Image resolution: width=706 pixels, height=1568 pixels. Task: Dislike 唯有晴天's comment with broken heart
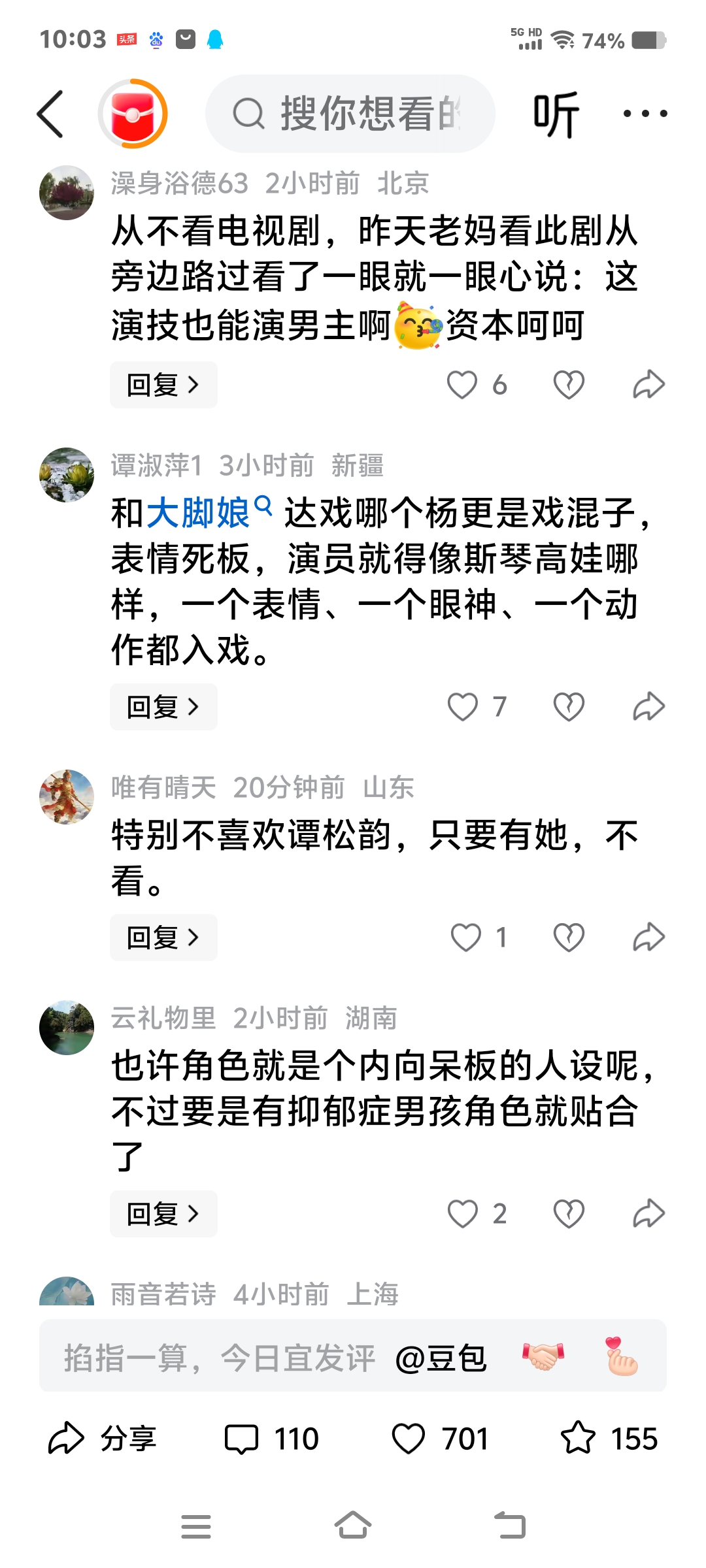(569, 938)
